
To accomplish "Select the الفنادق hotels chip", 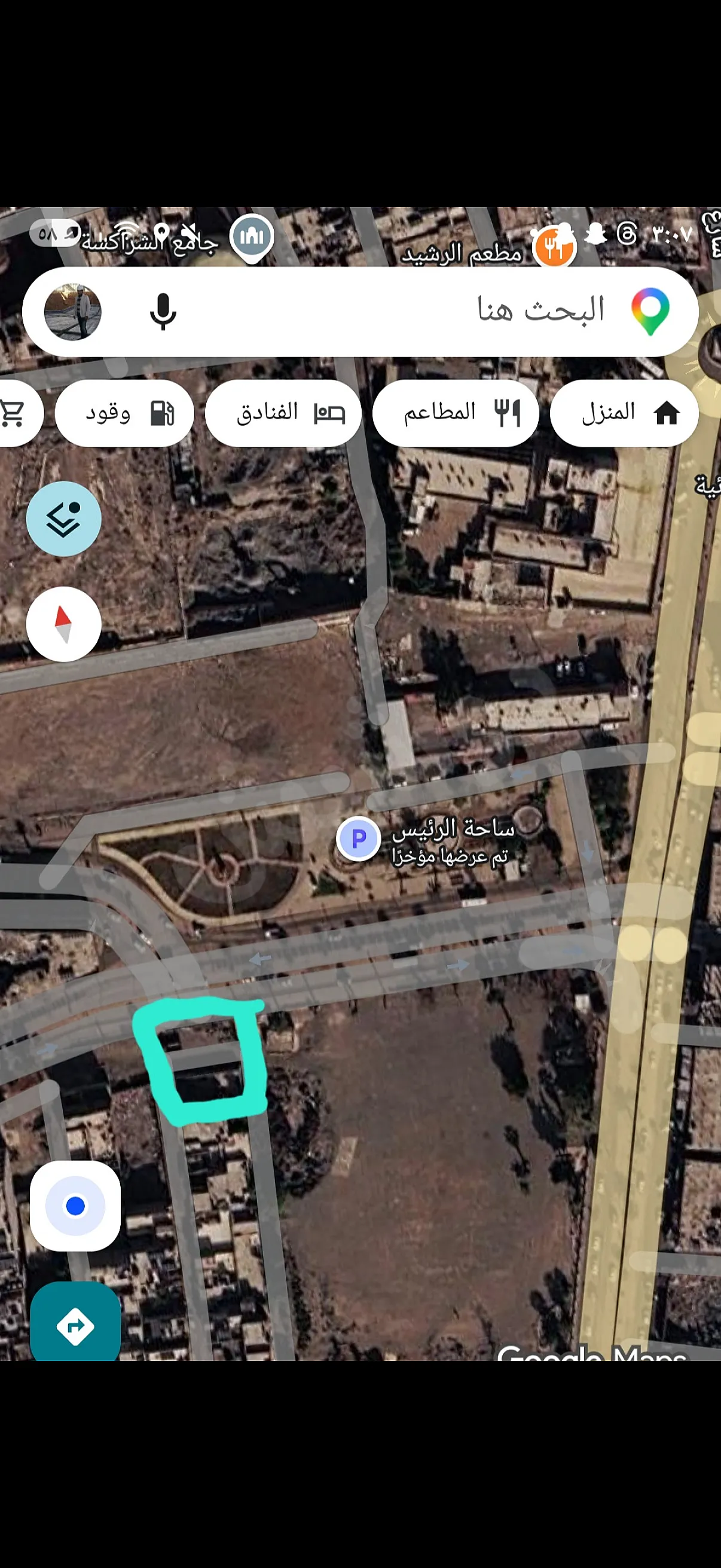I will coord(283,413).
